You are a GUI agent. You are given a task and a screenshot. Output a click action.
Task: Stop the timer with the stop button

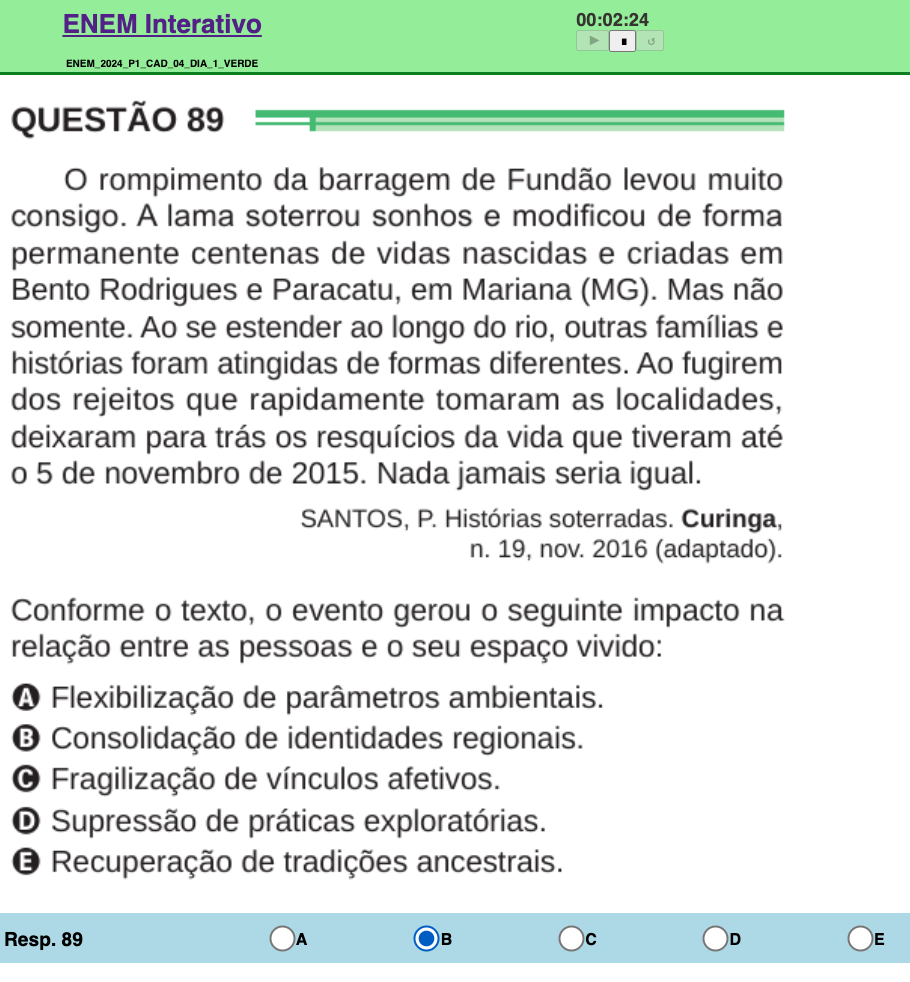pos(623,41)
